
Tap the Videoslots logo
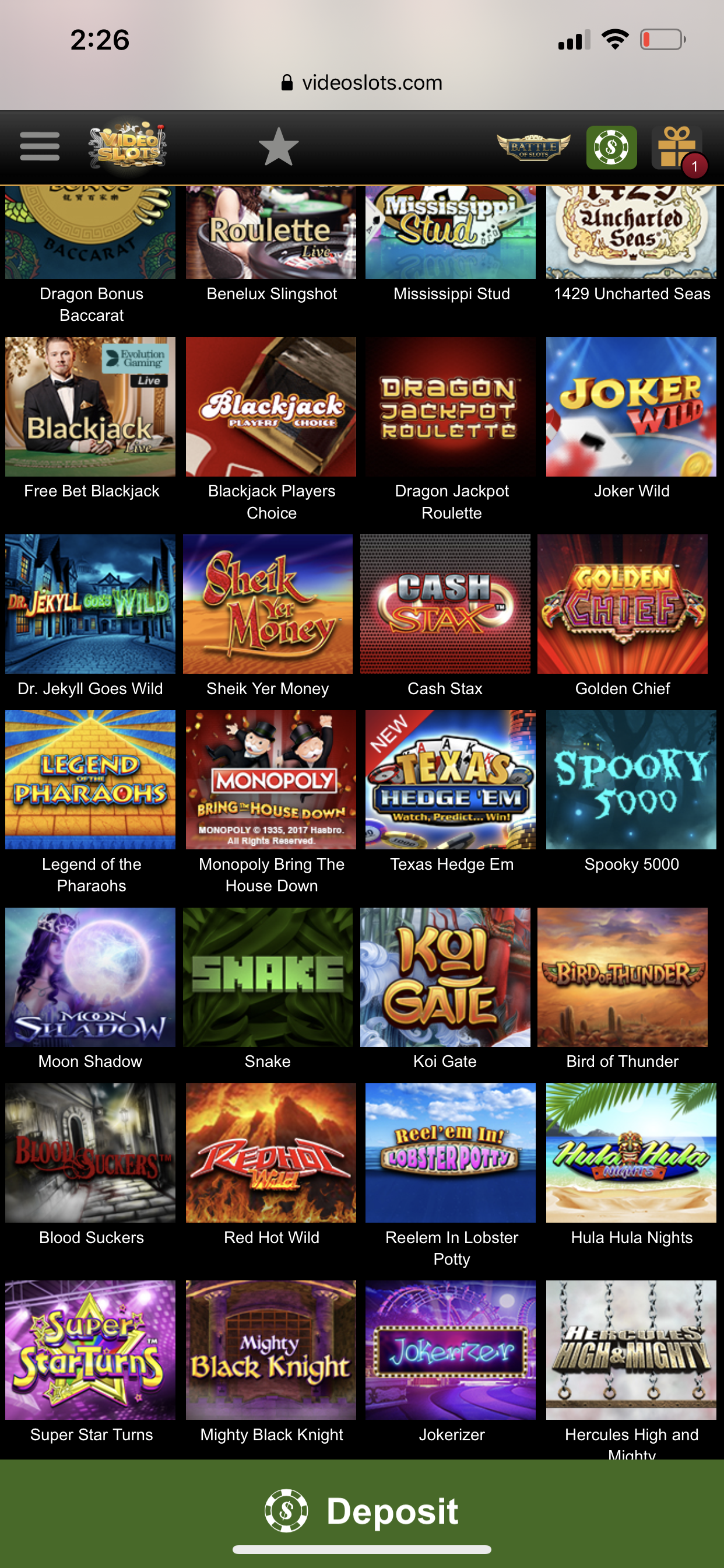128,146
